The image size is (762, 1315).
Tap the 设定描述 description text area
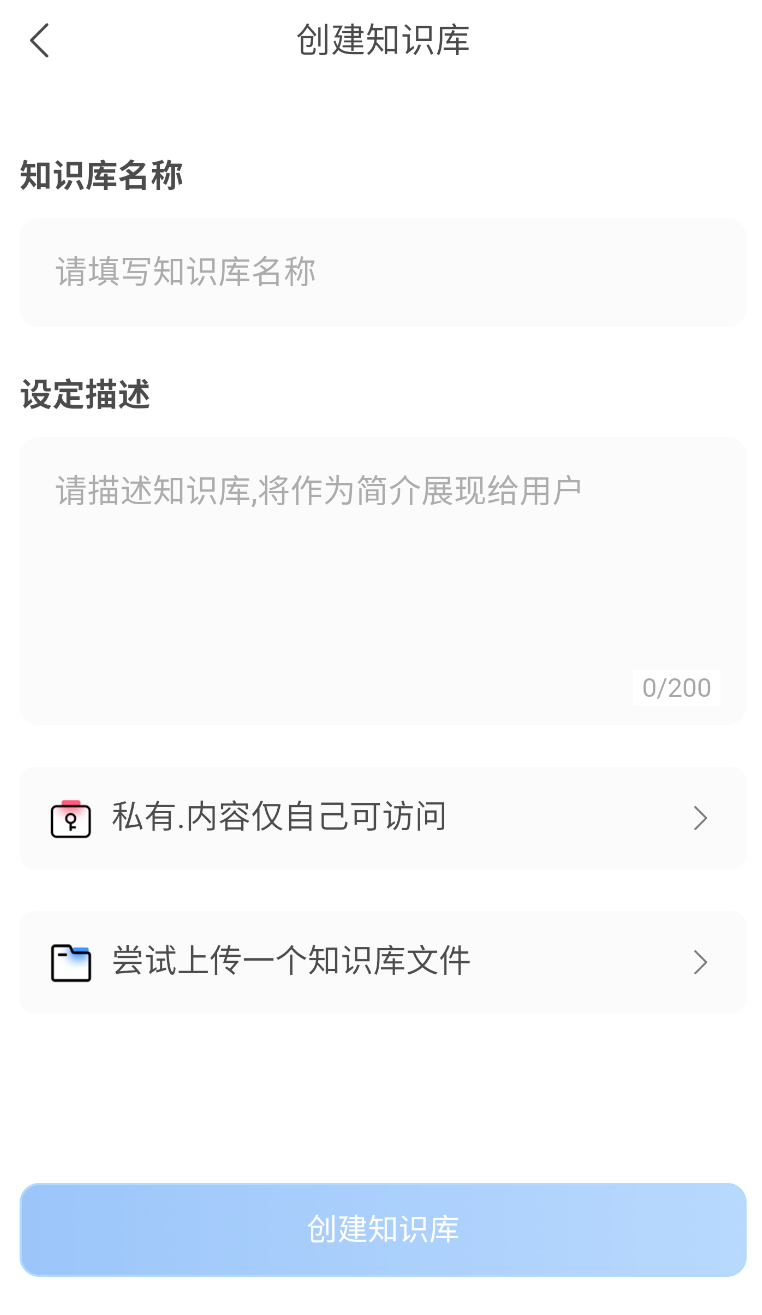point(382,580)
